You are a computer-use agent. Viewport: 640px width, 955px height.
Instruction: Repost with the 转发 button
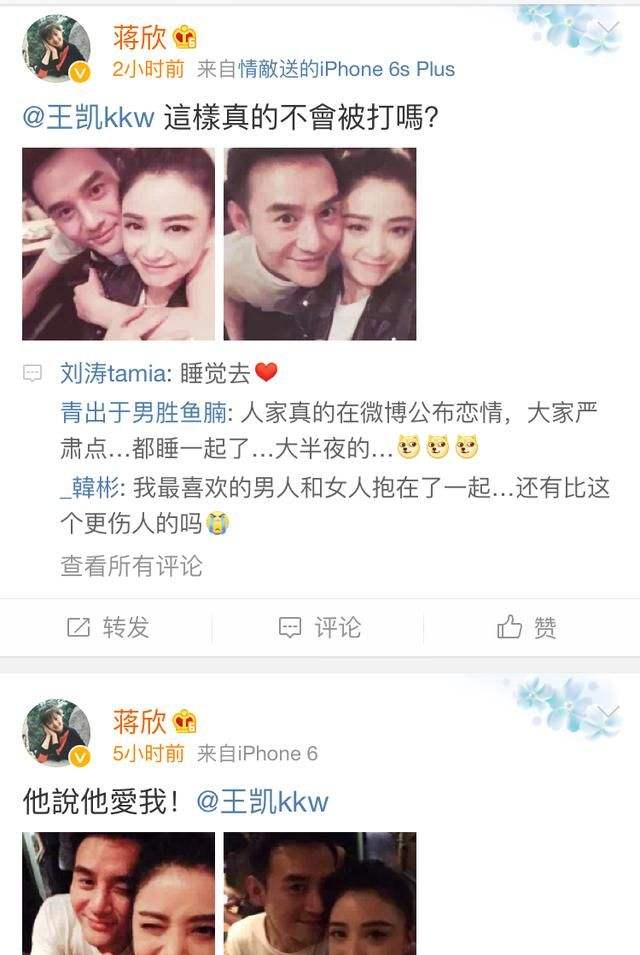tap(108, 627)
